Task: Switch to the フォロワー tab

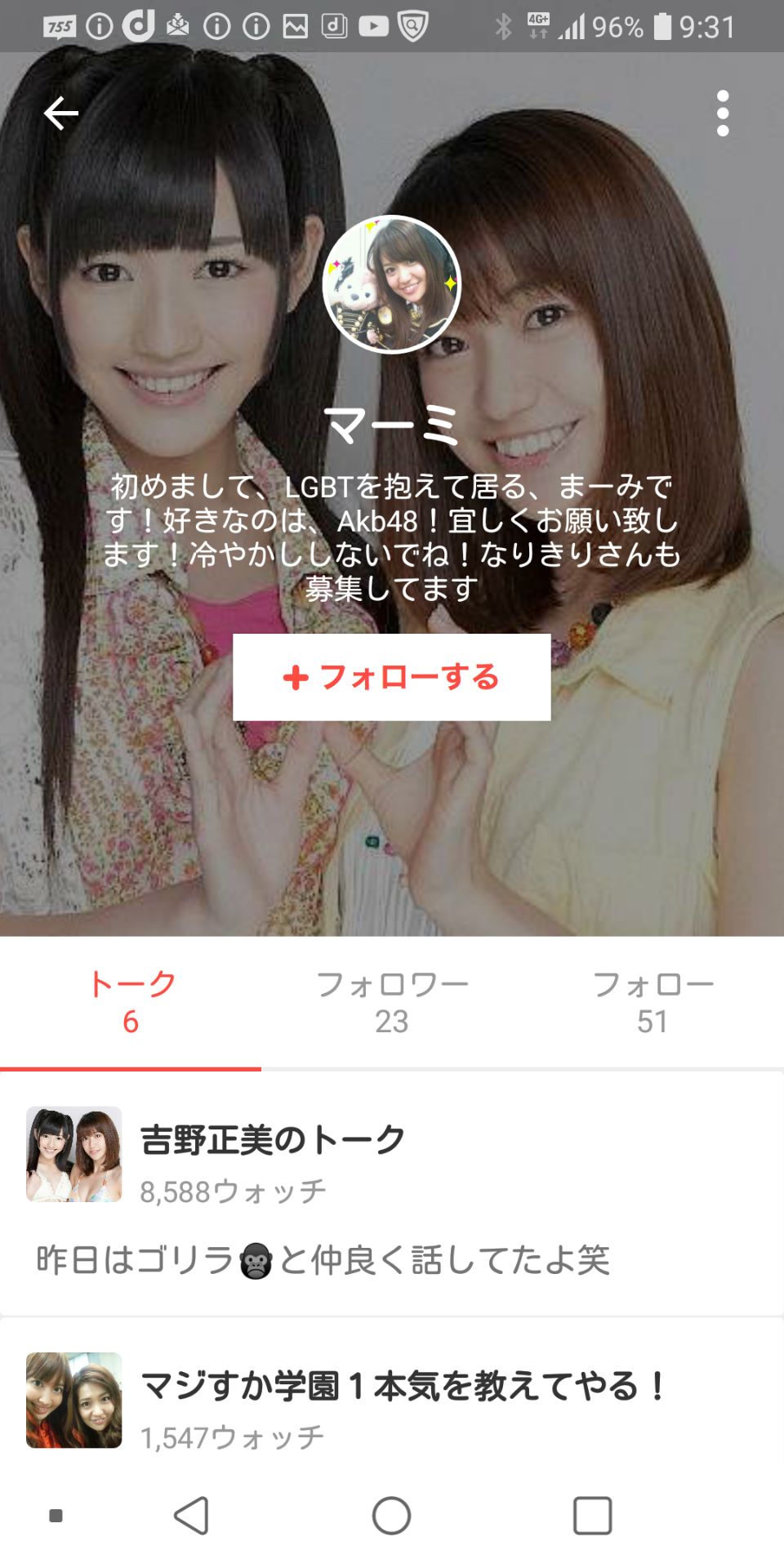Action: point(392,1002)
